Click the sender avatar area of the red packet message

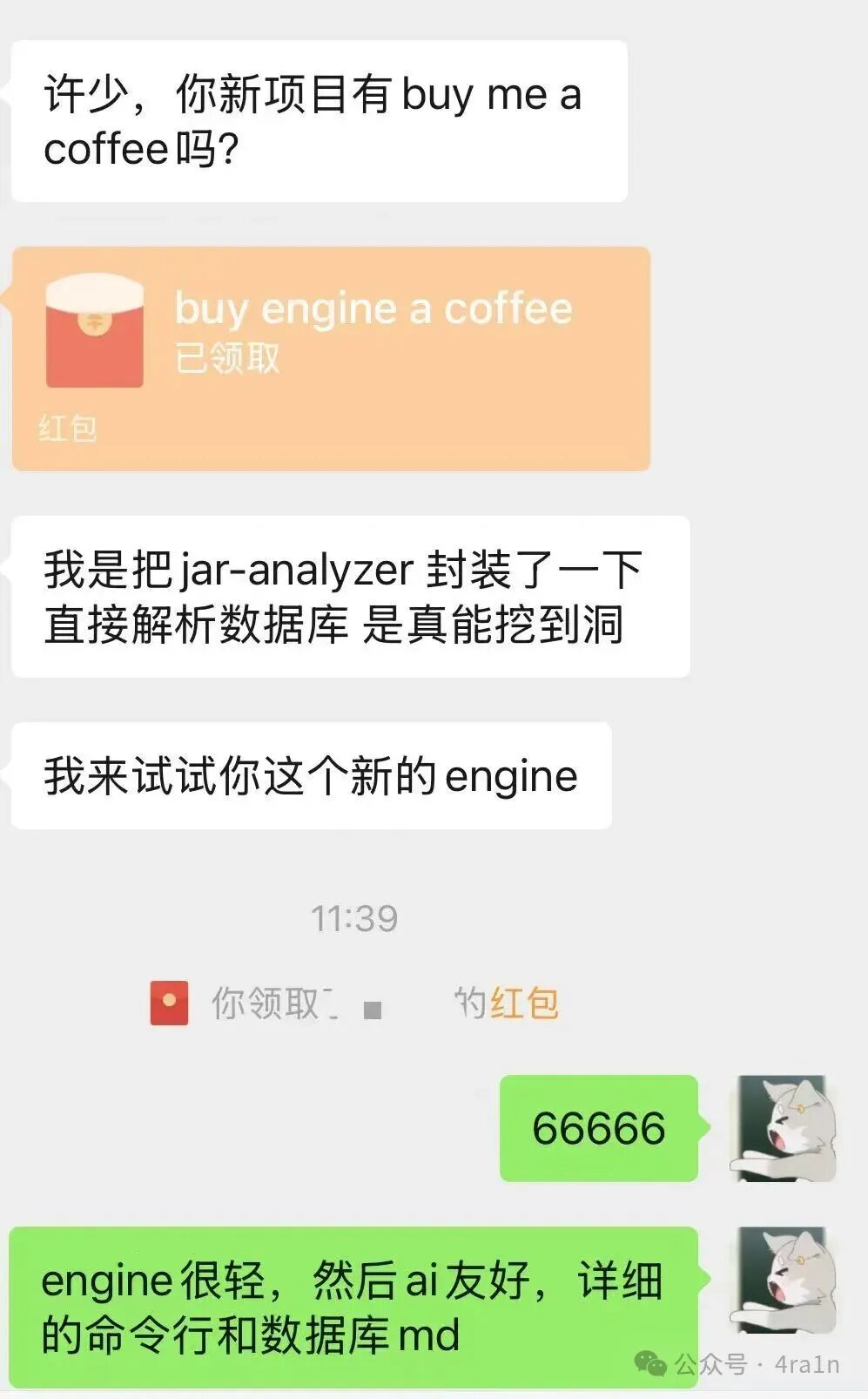pos(94,329)
